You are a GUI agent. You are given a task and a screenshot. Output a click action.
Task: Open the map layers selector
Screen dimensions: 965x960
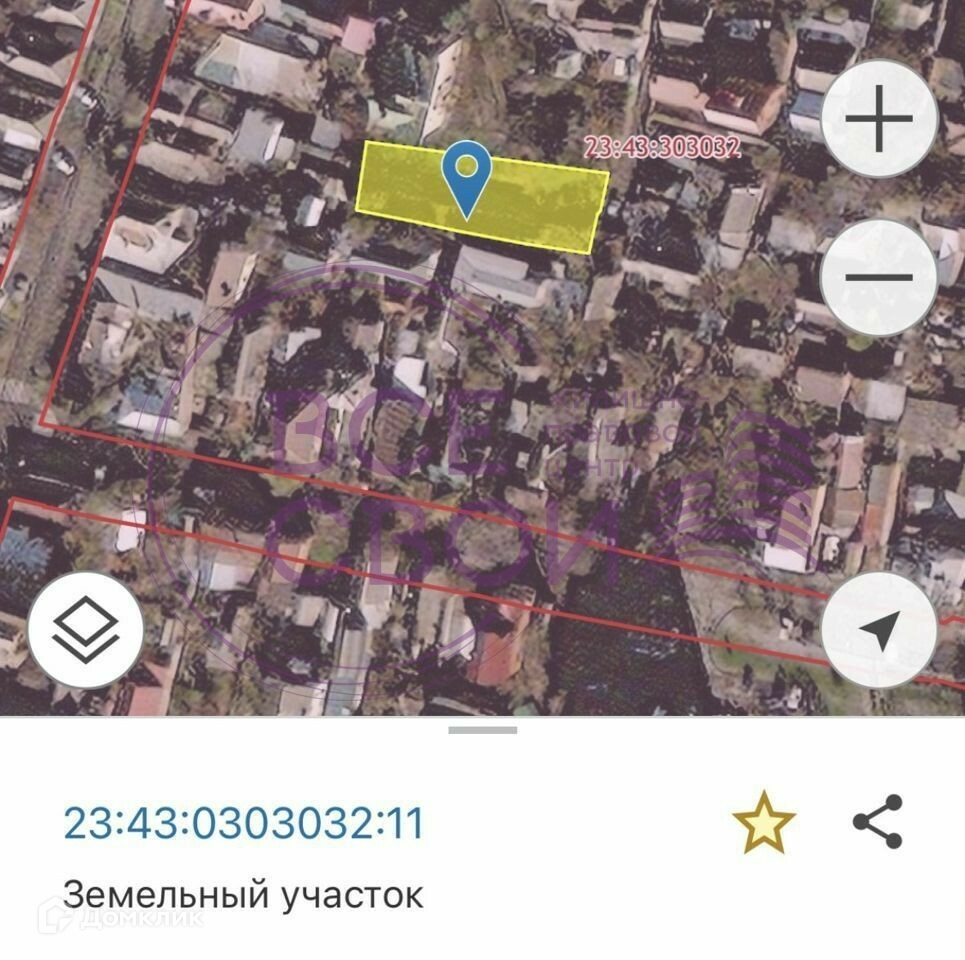(85, 631)
